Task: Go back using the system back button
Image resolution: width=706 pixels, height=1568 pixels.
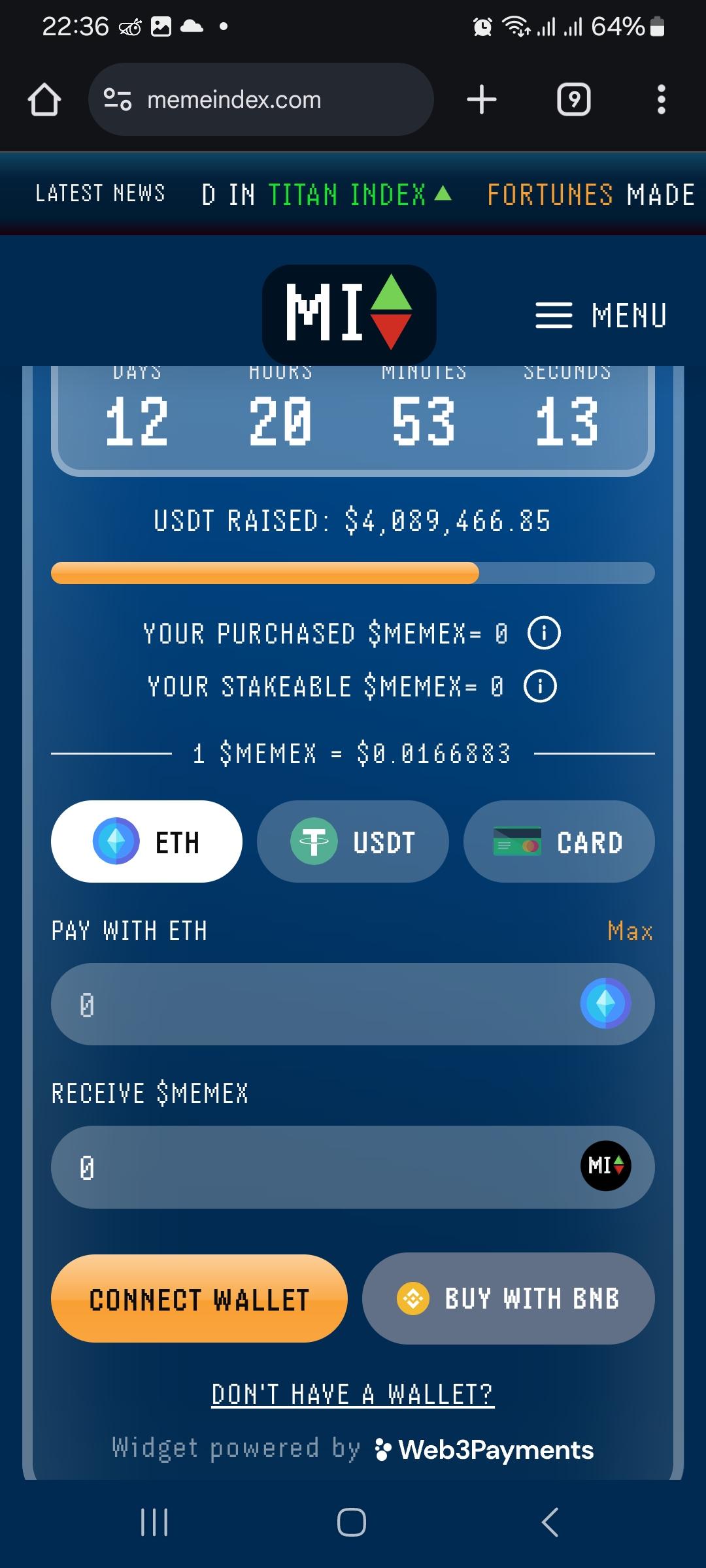Action: pyautogui.click(x=550, y=1522)
